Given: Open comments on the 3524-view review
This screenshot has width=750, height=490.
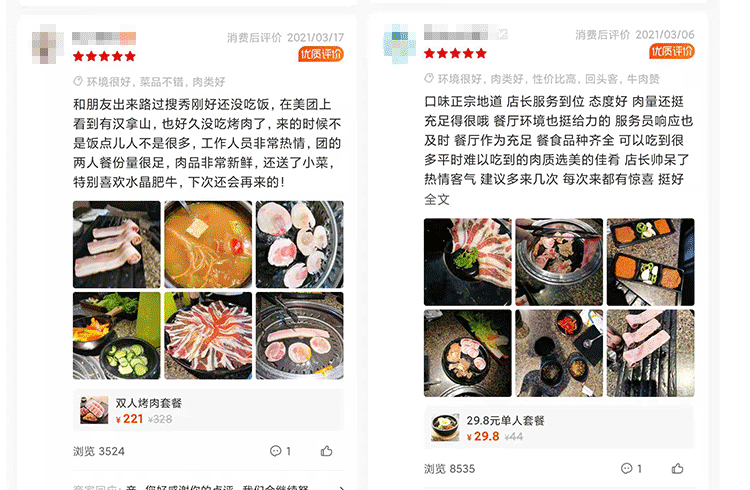Looking at the screenshot, I should tap(279, 451).
